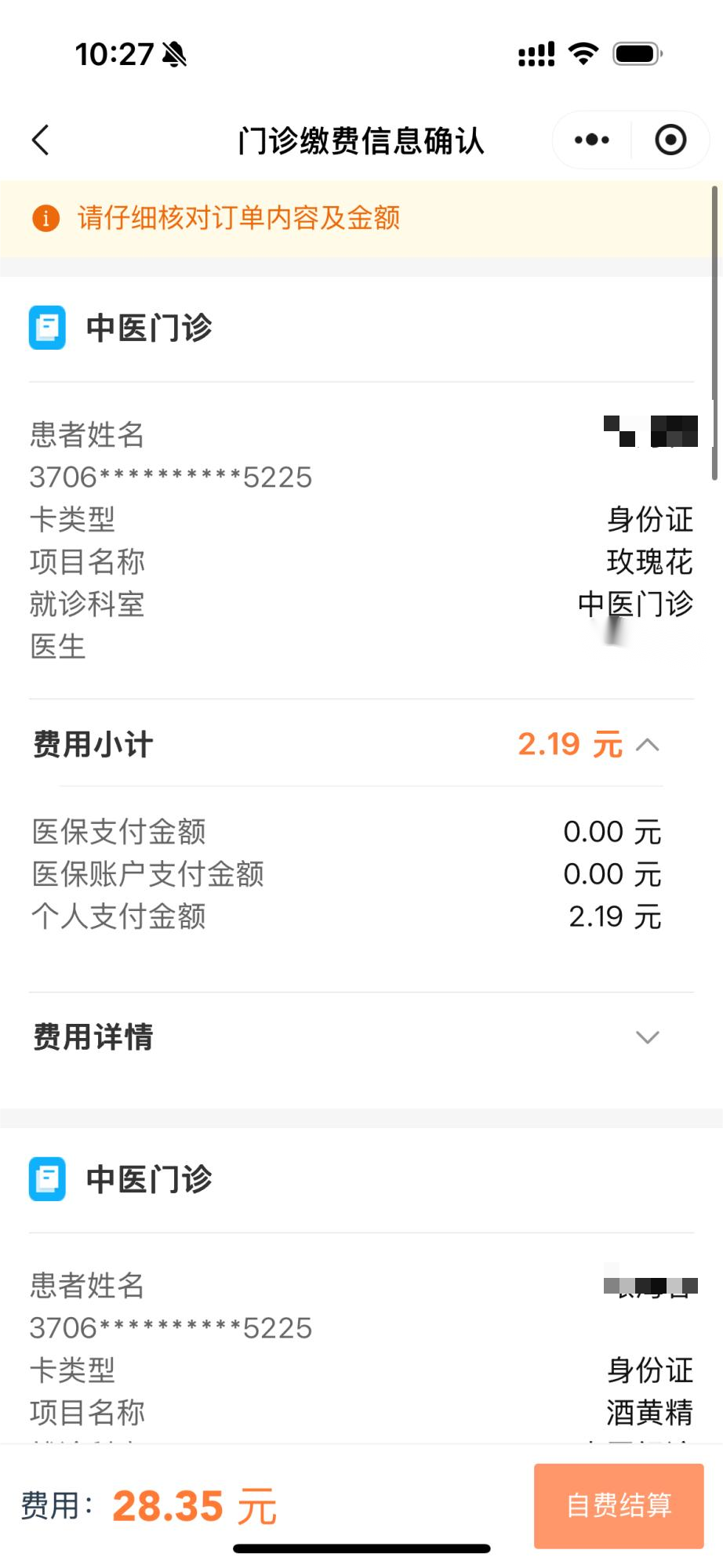Collapse the 费用小计 section
The image size is (723, 1568).
point(648,745)
